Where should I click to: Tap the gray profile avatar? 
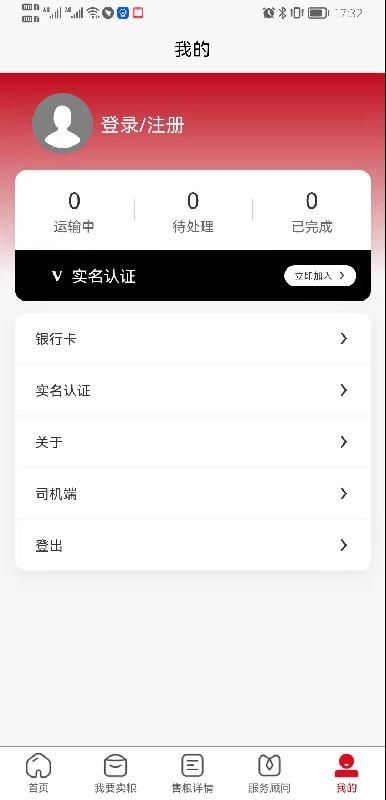(62, 123)
